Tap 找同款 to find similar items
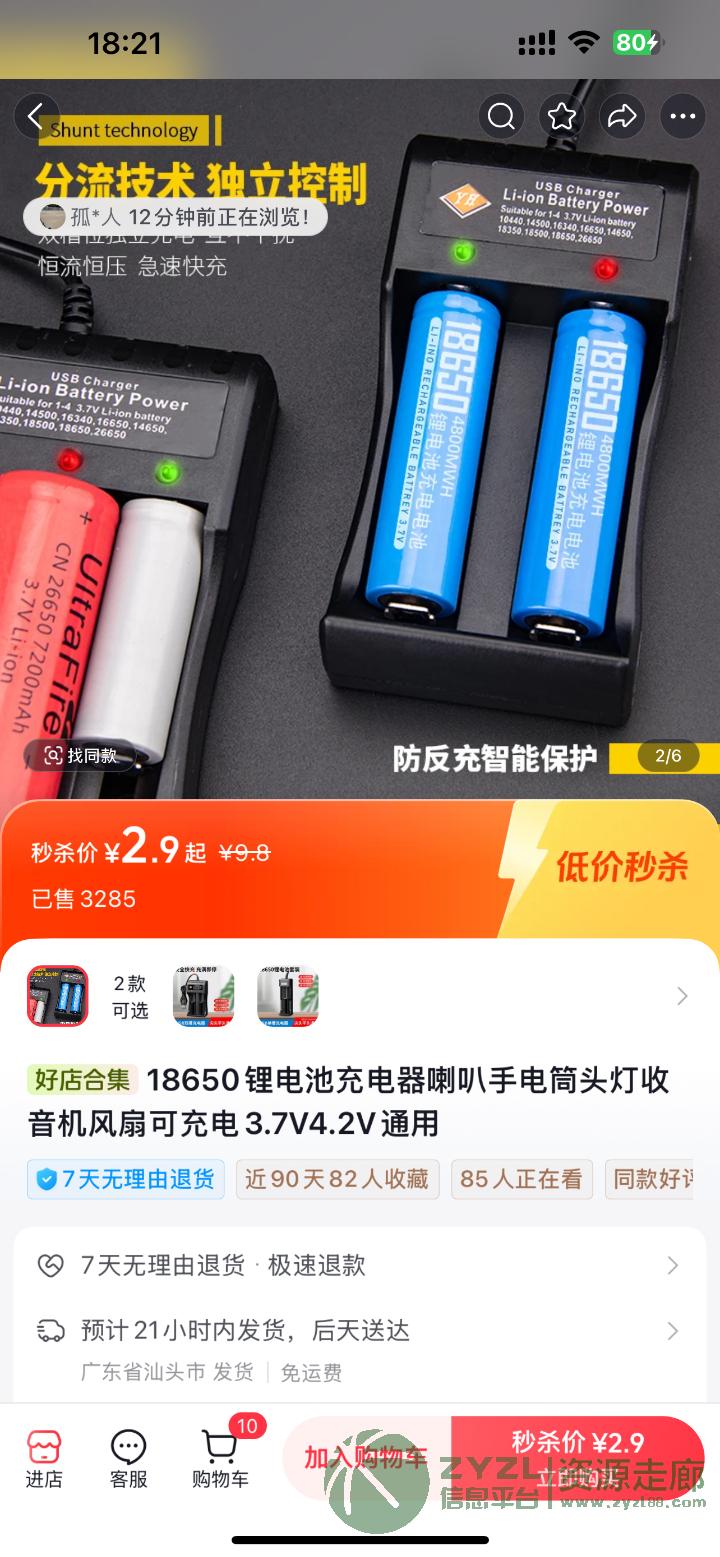Screen dimensions: 720x1557 (x=81, y=756)
